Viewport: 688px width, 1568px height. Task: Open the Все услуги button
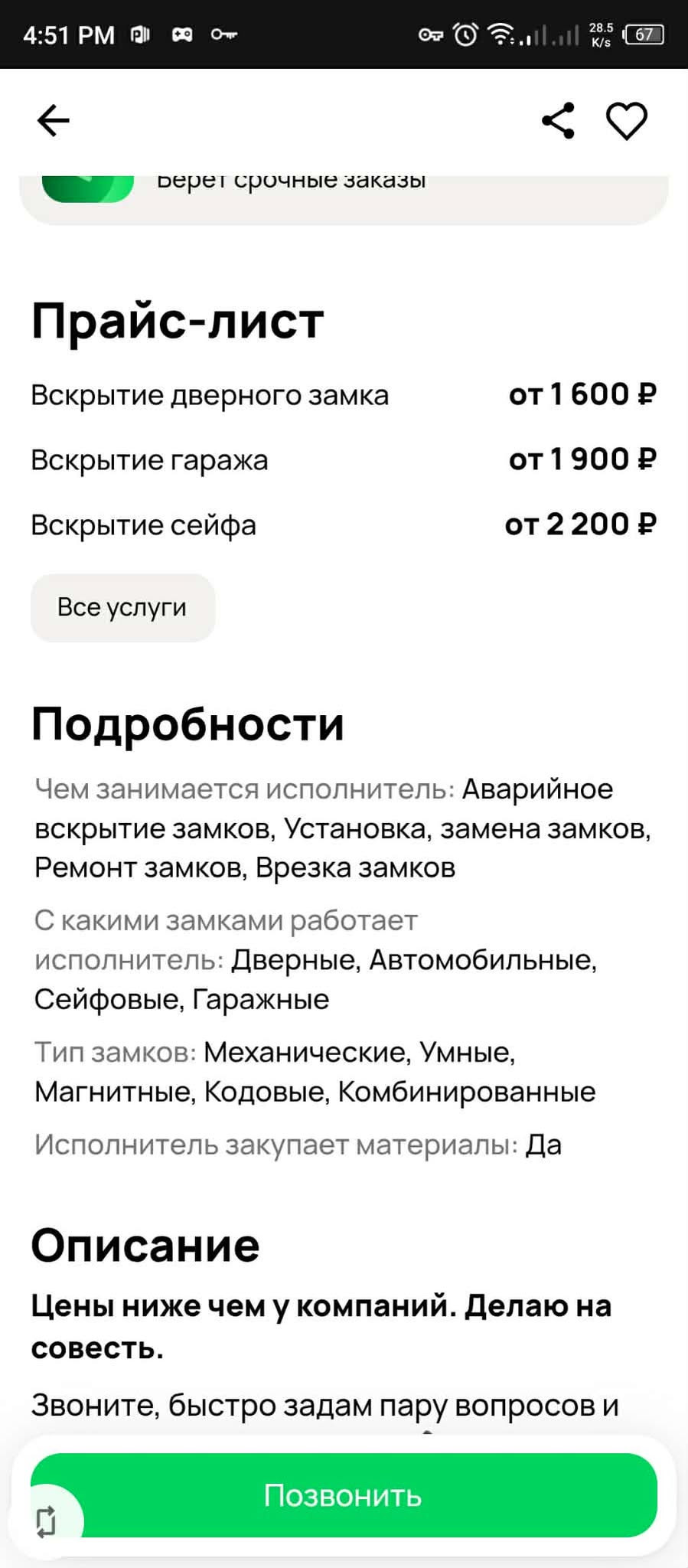pos(122,607)
